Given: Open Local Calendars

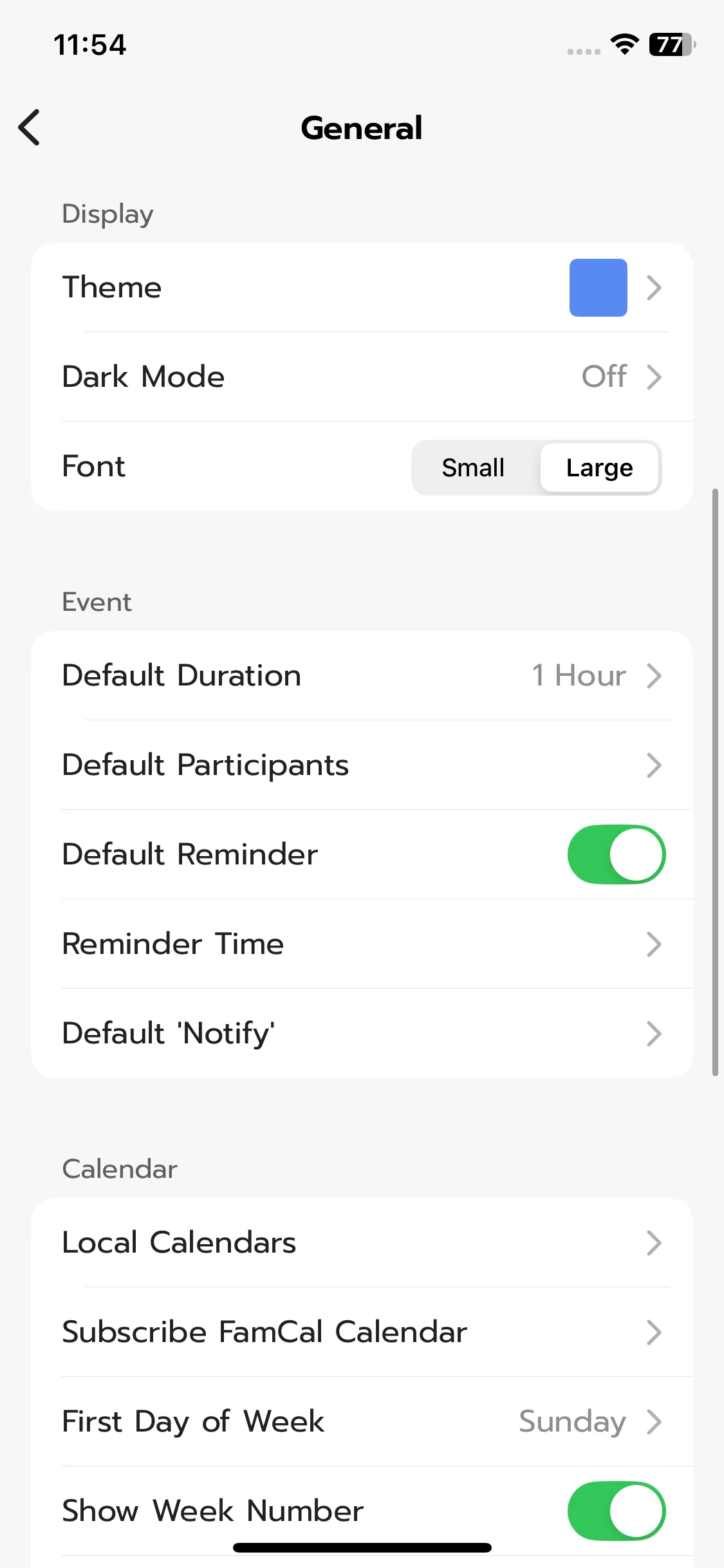Looking at the screenshot, I should [x=362, y=1243].
